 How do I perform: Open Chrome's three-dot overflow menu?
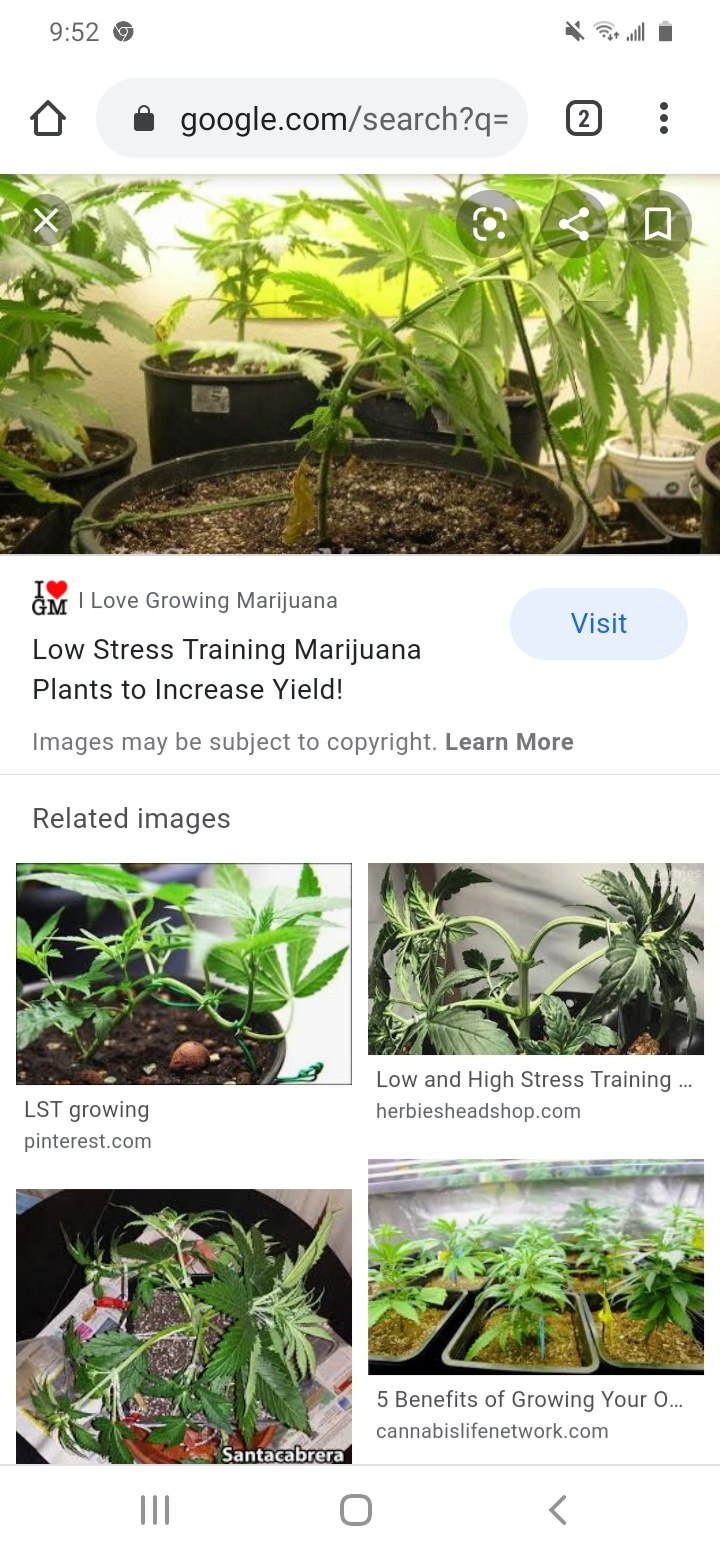coord(663,119)
